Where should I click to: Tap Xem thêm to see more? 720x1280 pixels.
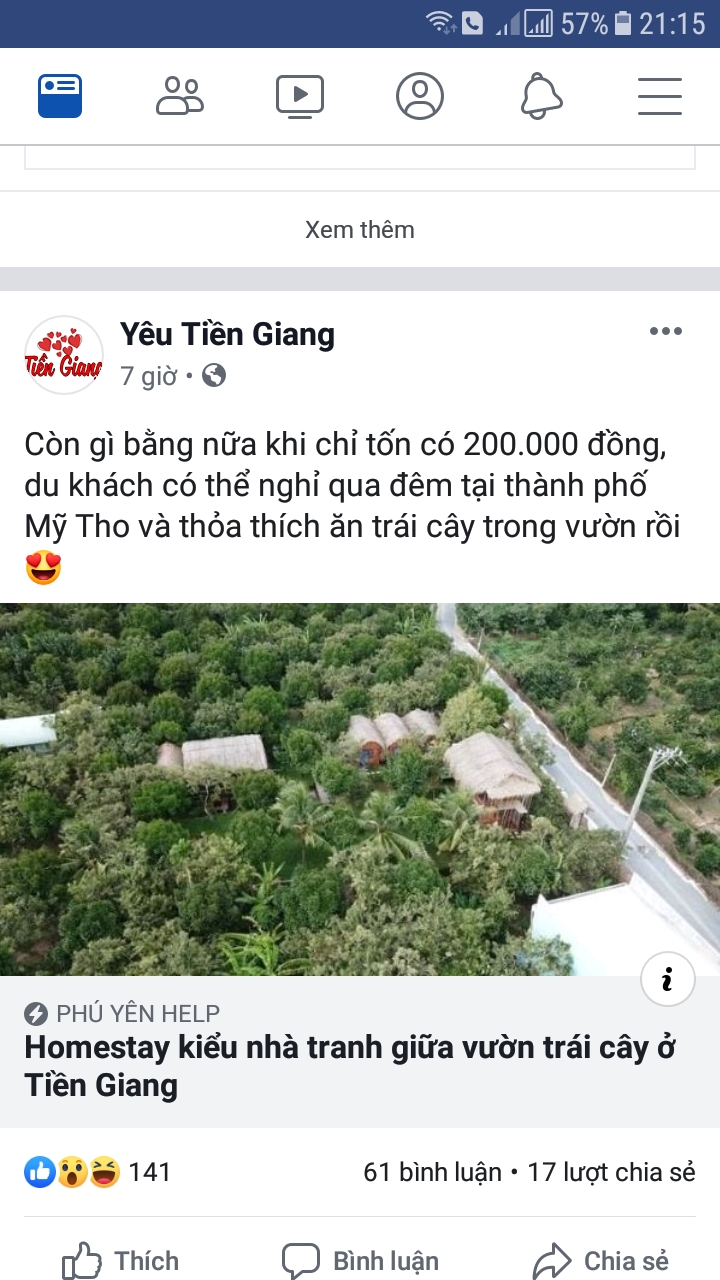[x=360, y=230]
